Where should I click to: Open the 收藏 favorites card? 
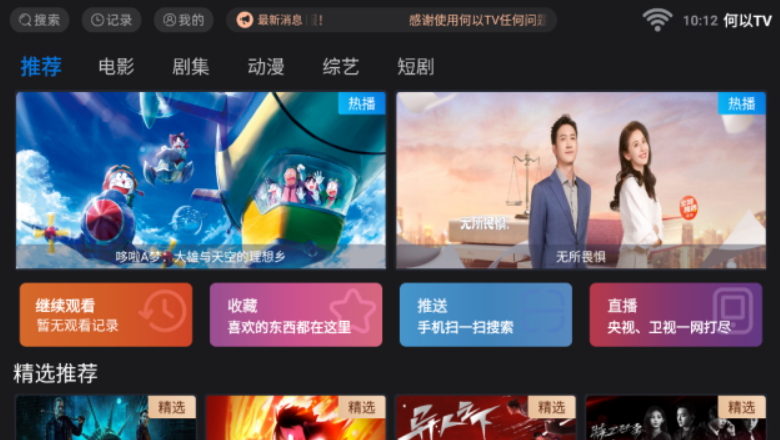(x=295, y=315)
